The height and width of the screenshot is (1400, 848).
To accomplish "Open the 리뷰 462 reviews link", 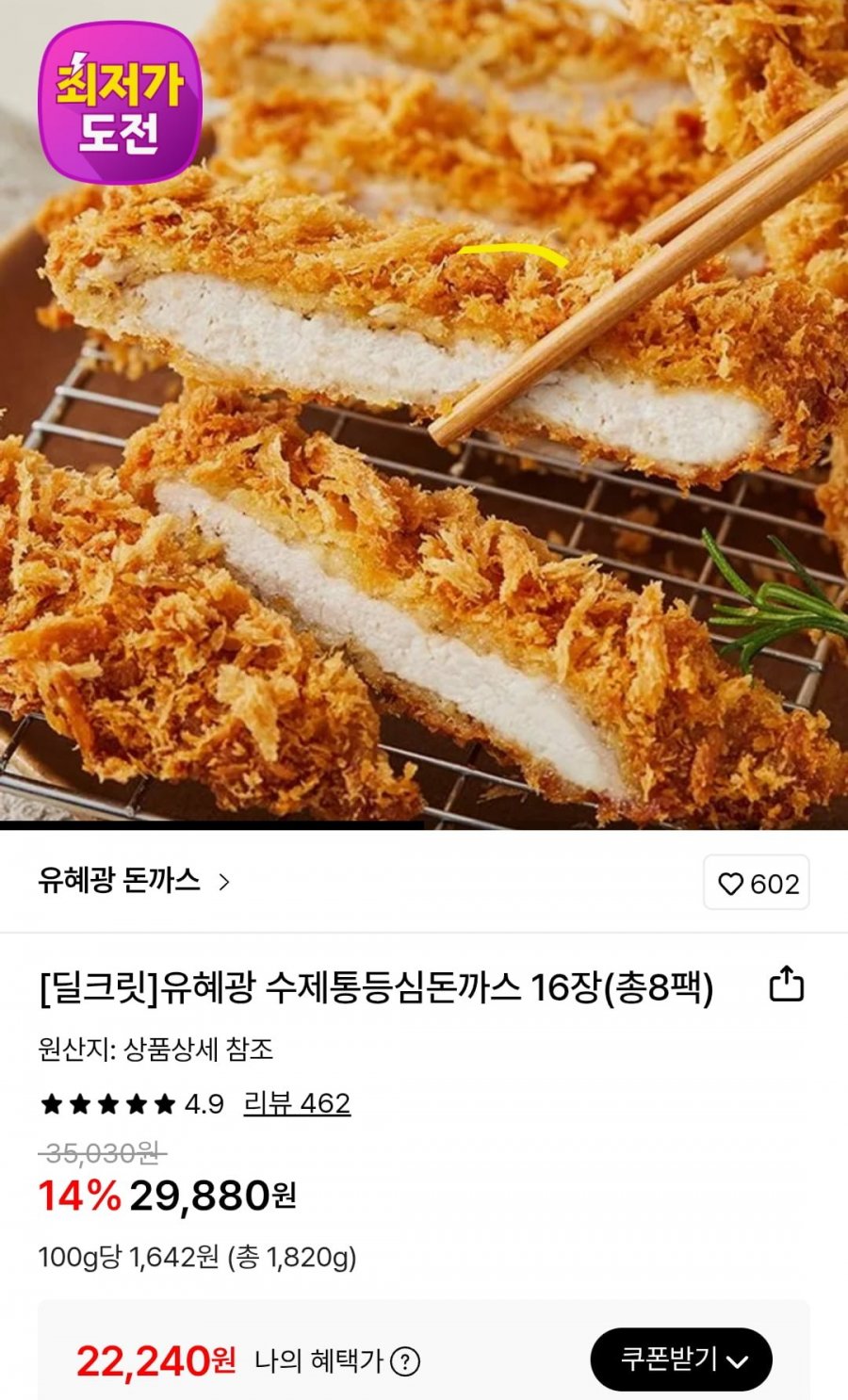I will [297, 1103].
